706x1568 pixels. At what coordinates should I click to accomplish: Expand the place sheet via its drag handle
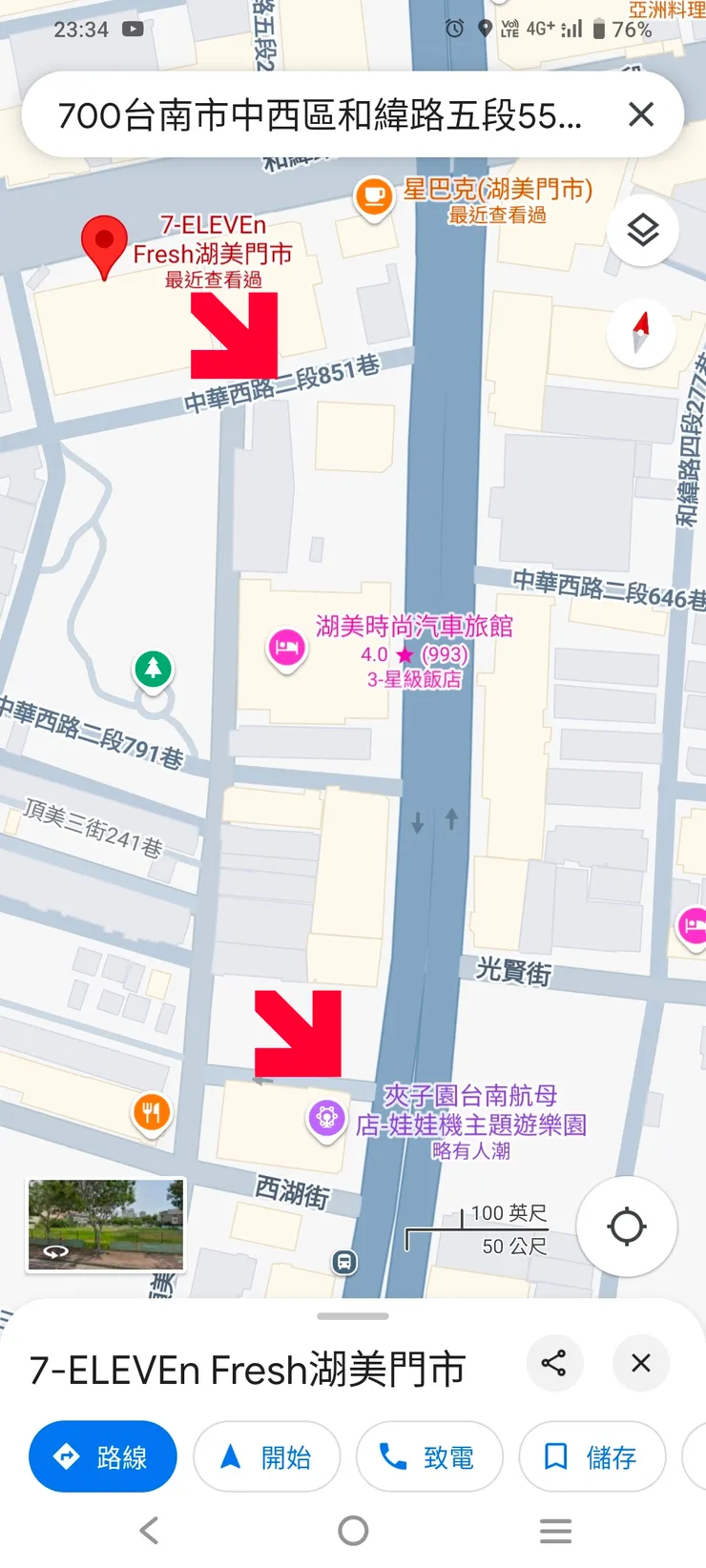coord(353,1316)
